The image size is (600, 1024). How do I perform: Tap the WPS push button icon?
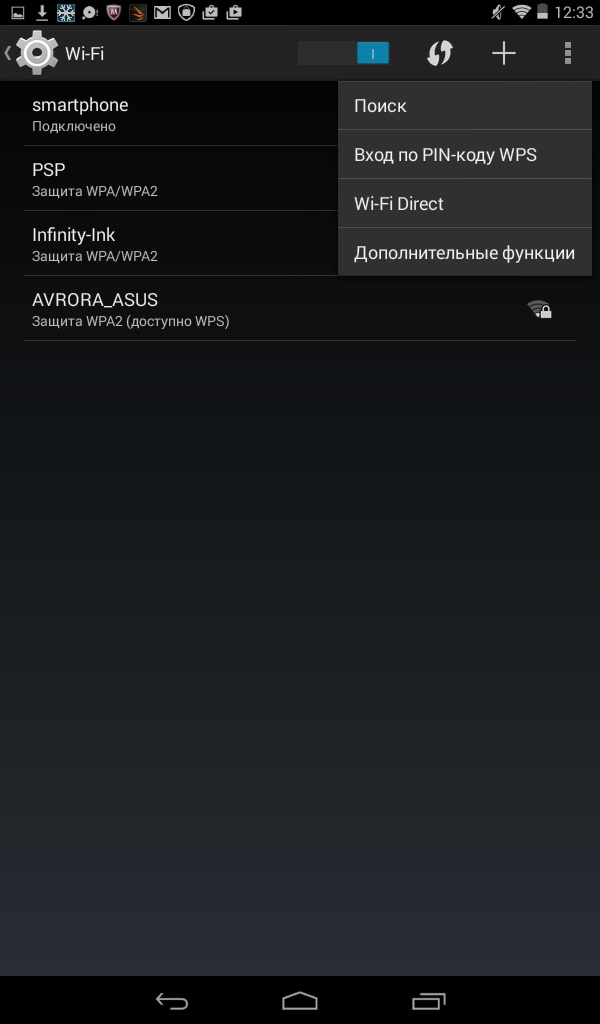tap(439, 54)
